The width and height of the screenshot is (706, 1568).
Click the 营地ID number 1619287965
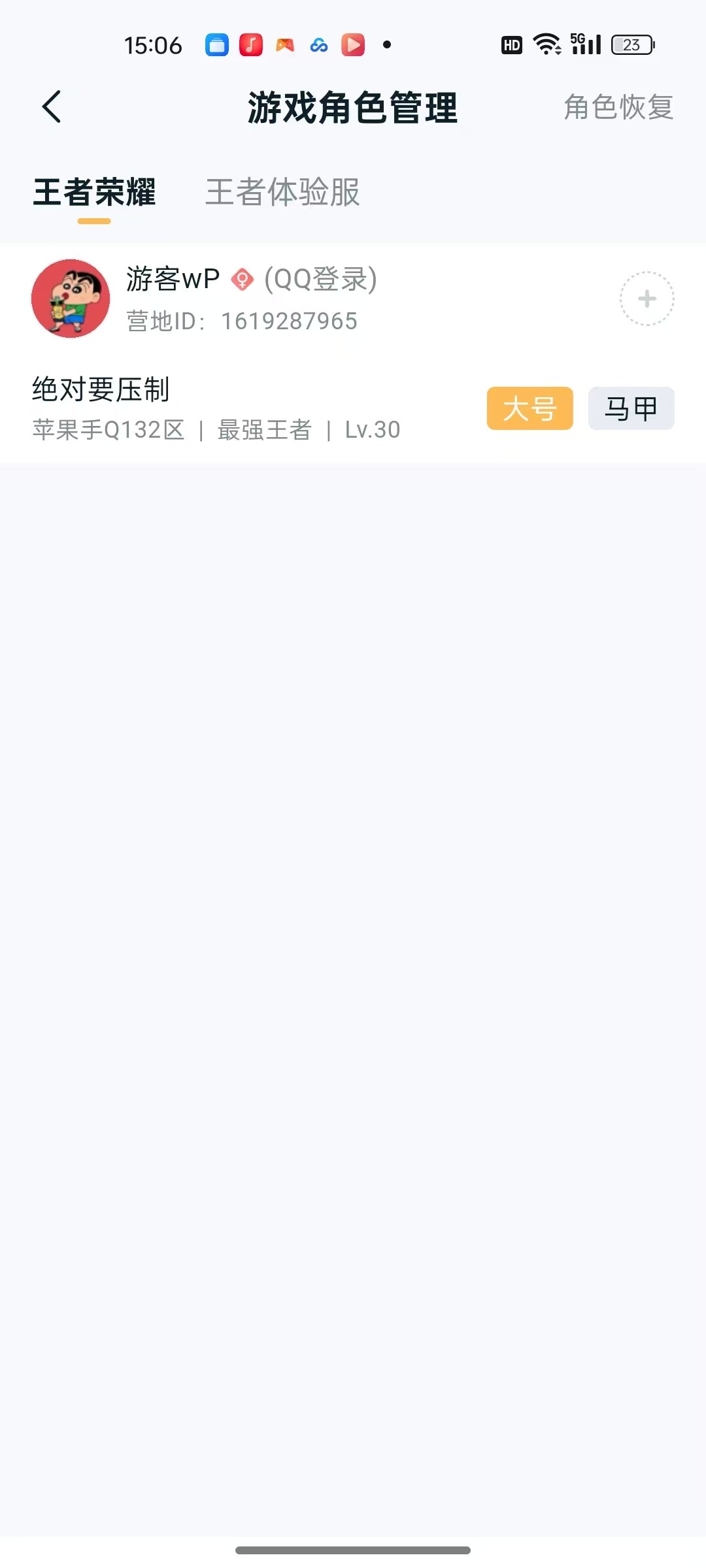pos(288,321)
